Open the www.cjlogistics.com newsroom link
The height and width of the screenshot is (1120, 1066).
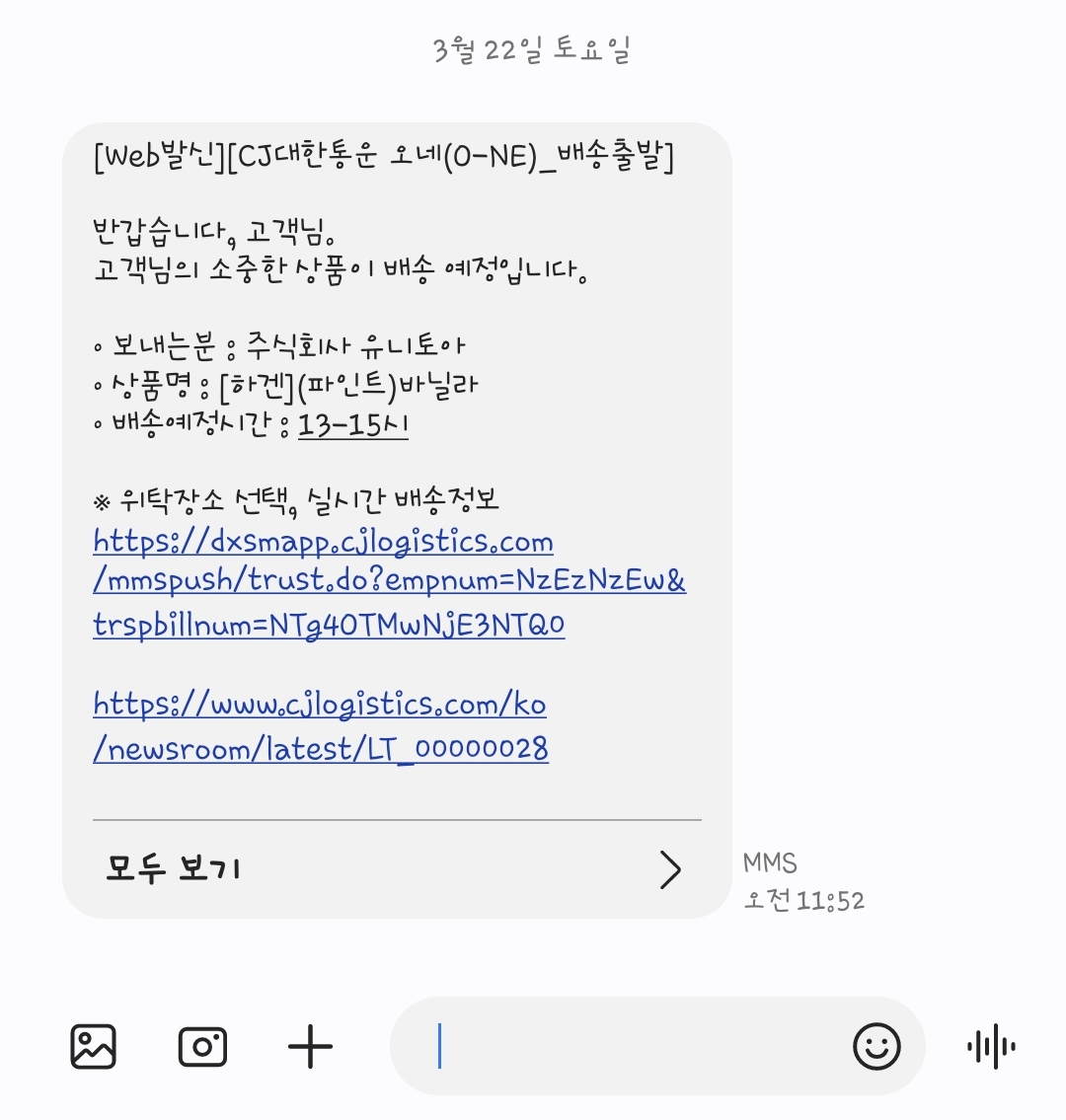point(321,726)
